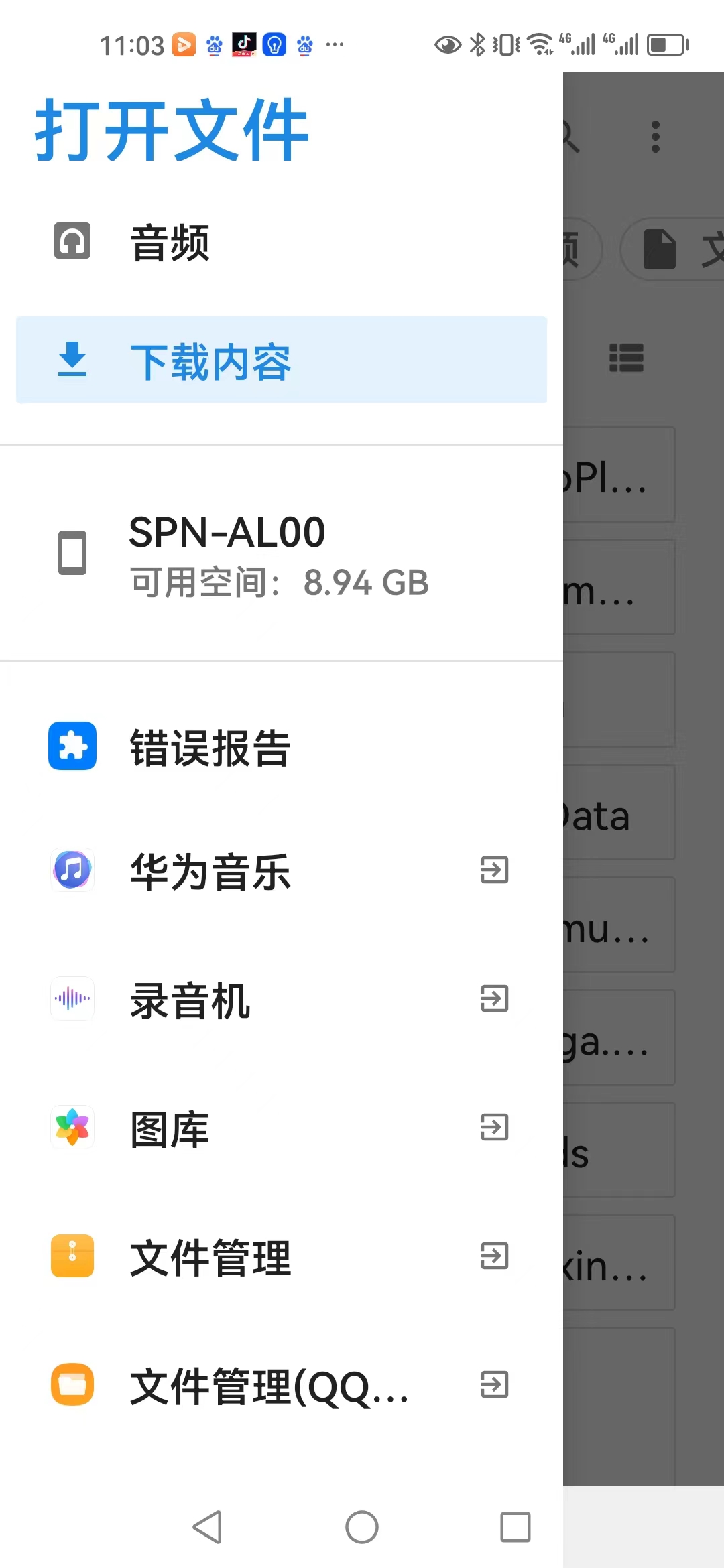
Task: Open 文件管理(QQ...) entry
Action: [282, 1385]
